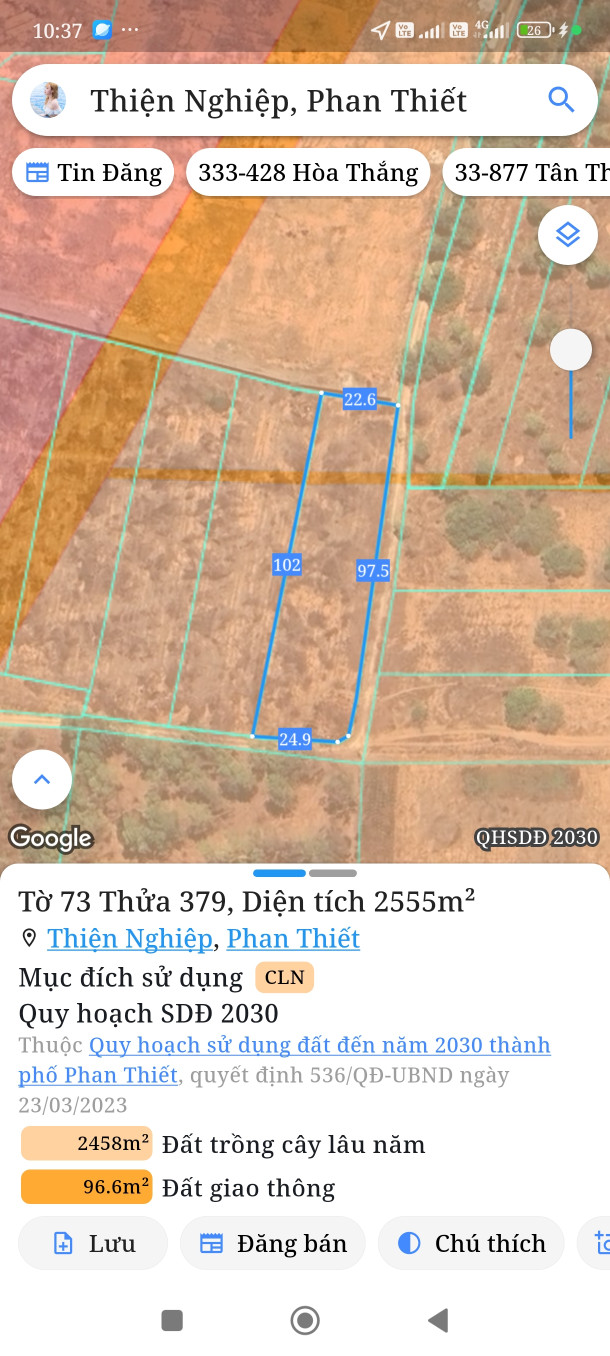The image size is (610, 1356).
Task: Tap the system back button
Action: 437,1321
